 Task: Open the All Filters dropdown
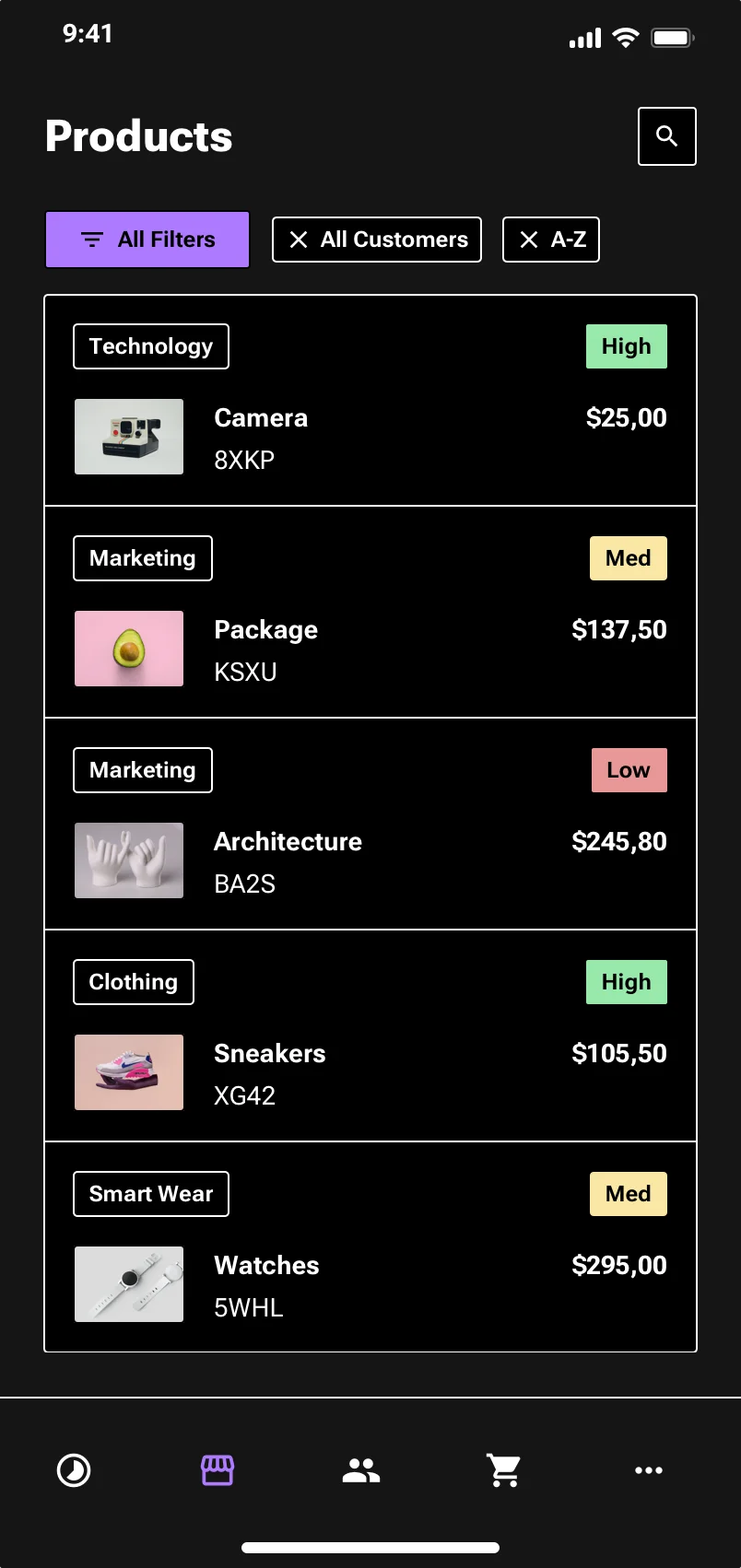pyautogui.click(x=147, y=240)
